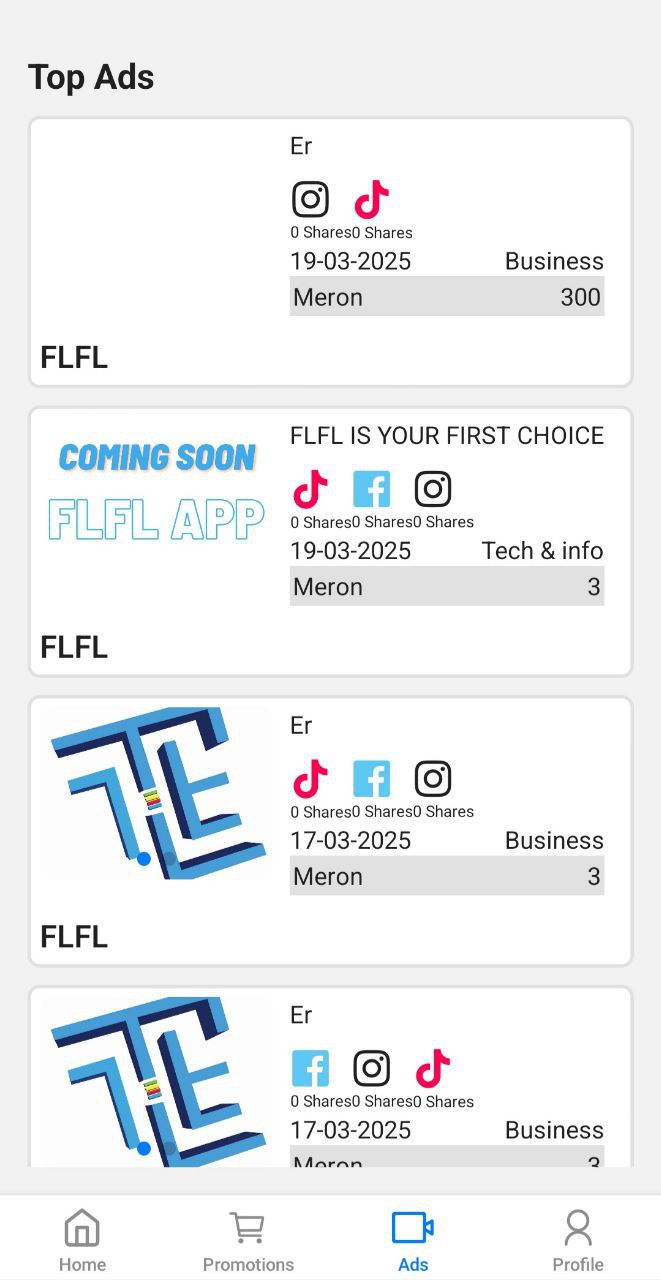This screenshot has width=661, height=1280.
Task: Tap Instagram icon on the 300 ad
Action: click(310, 199)
